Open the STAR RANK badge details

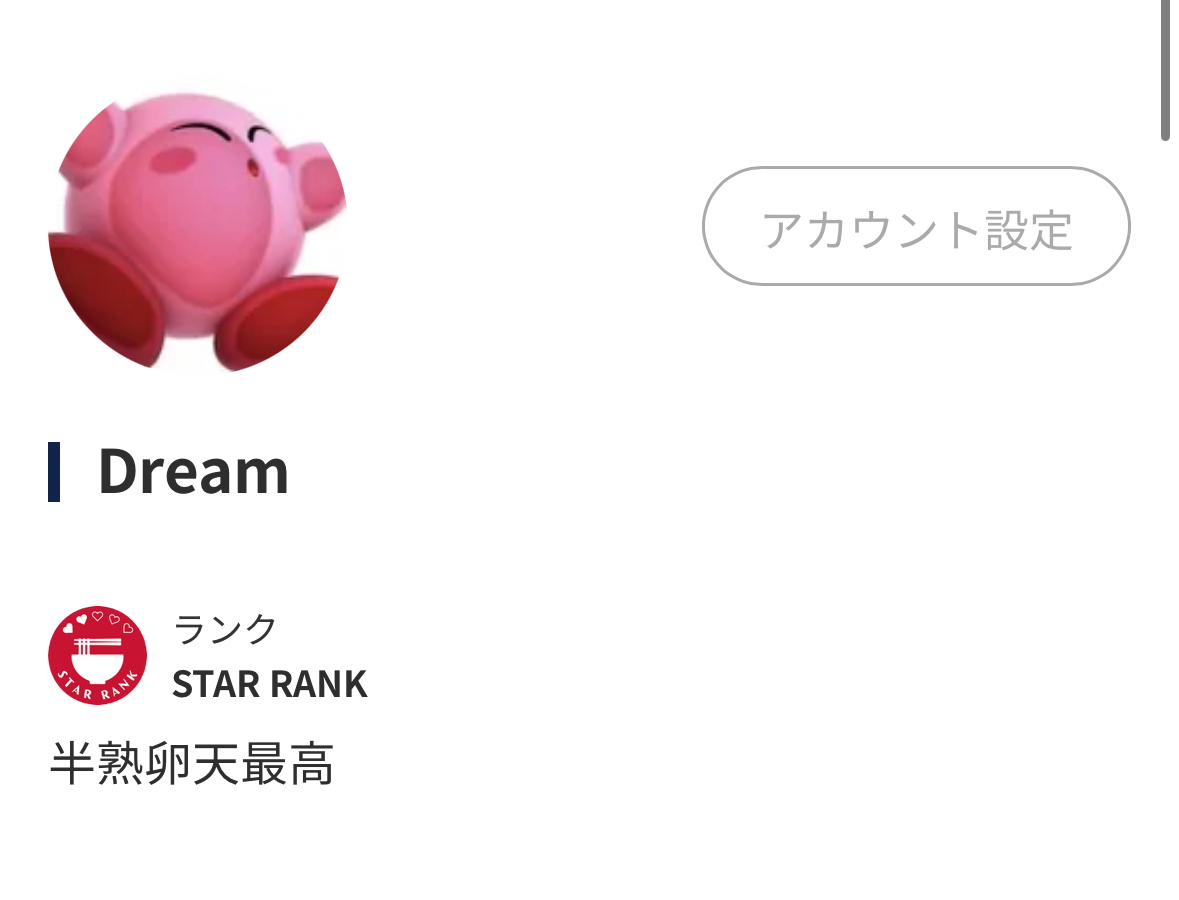pos(98,655)
